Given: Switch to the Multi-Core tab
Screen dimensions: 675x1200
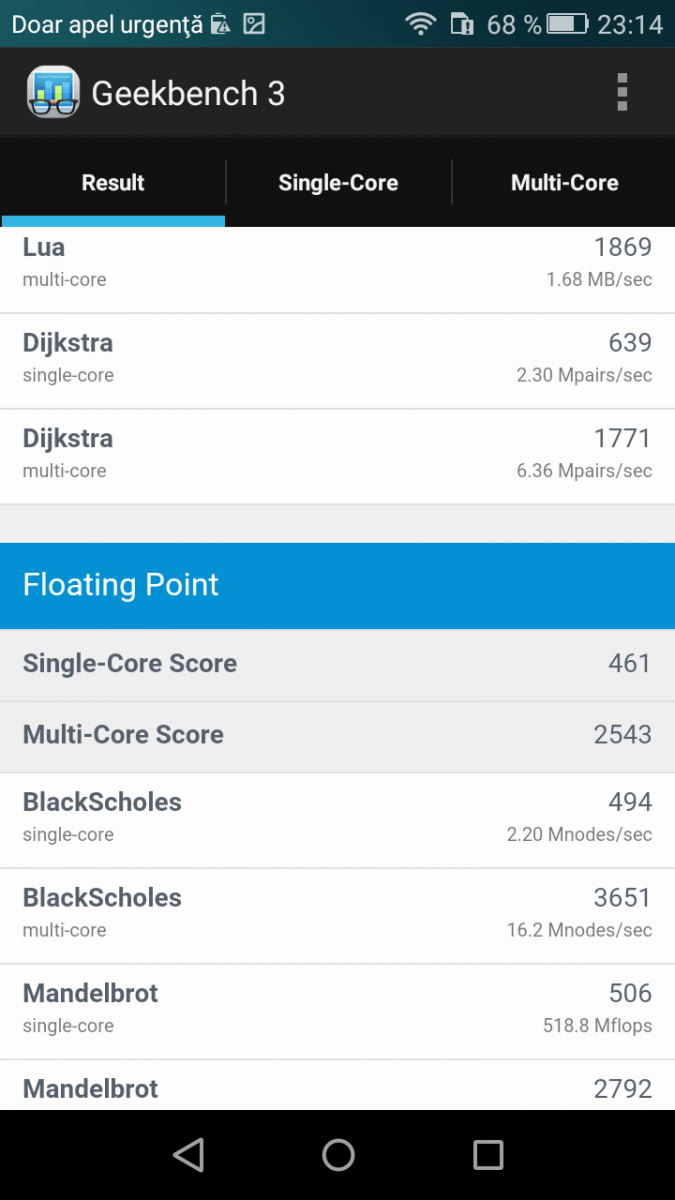Looking at the screenshot, I should [564, 183].
